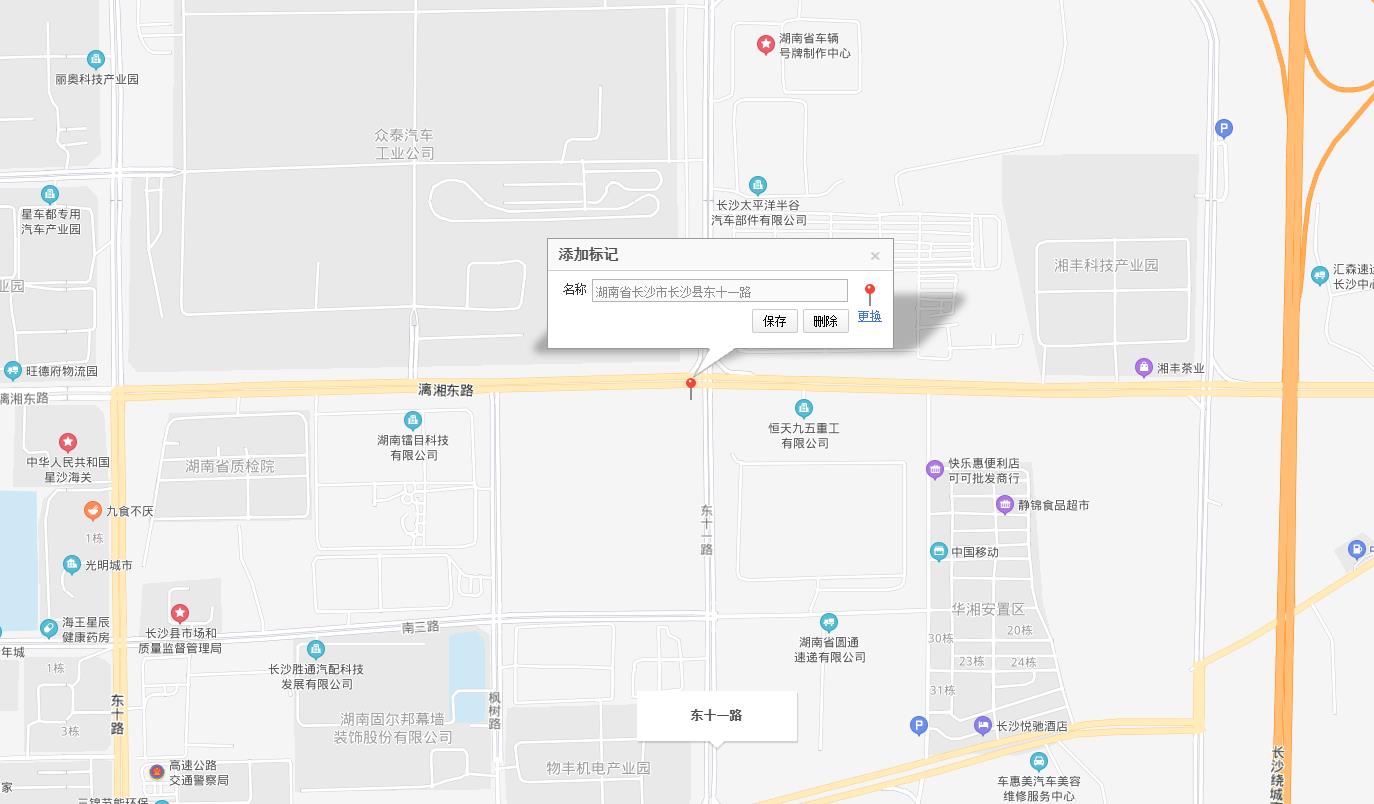Open the 湖南镭目科技有限公司 place marker
The width and height of the screenshot is (1374, 804).
413,421
